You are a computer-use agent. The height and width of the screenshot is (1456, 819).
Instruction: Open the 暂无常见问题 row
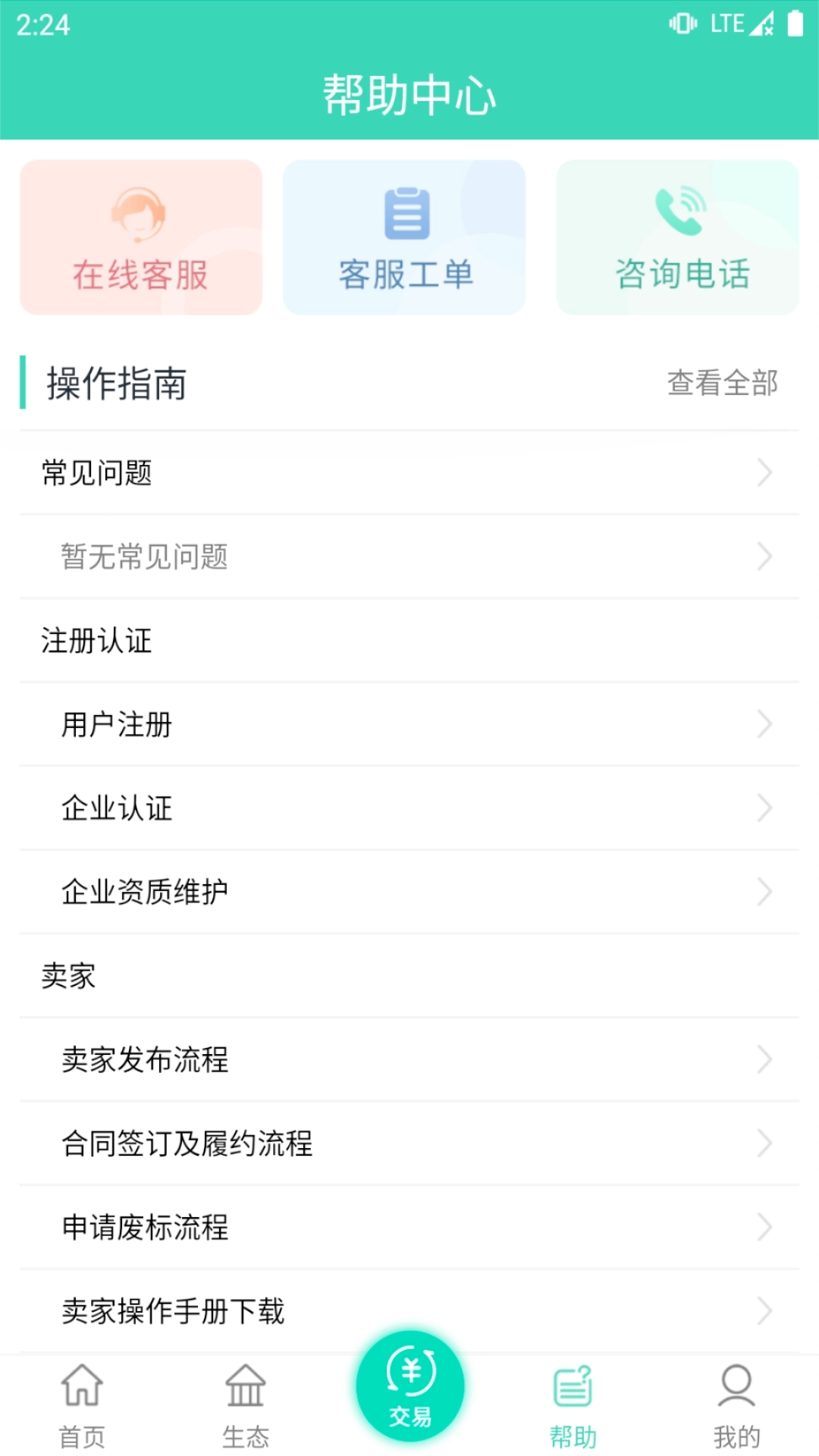(x=409, y=557)
